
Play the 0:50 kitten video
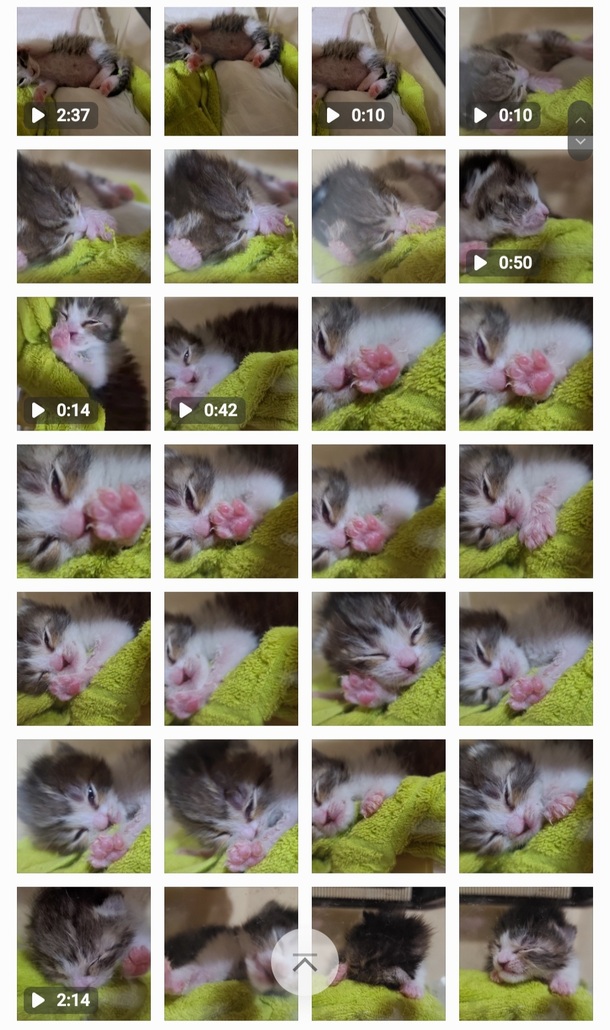coord(526,217)
